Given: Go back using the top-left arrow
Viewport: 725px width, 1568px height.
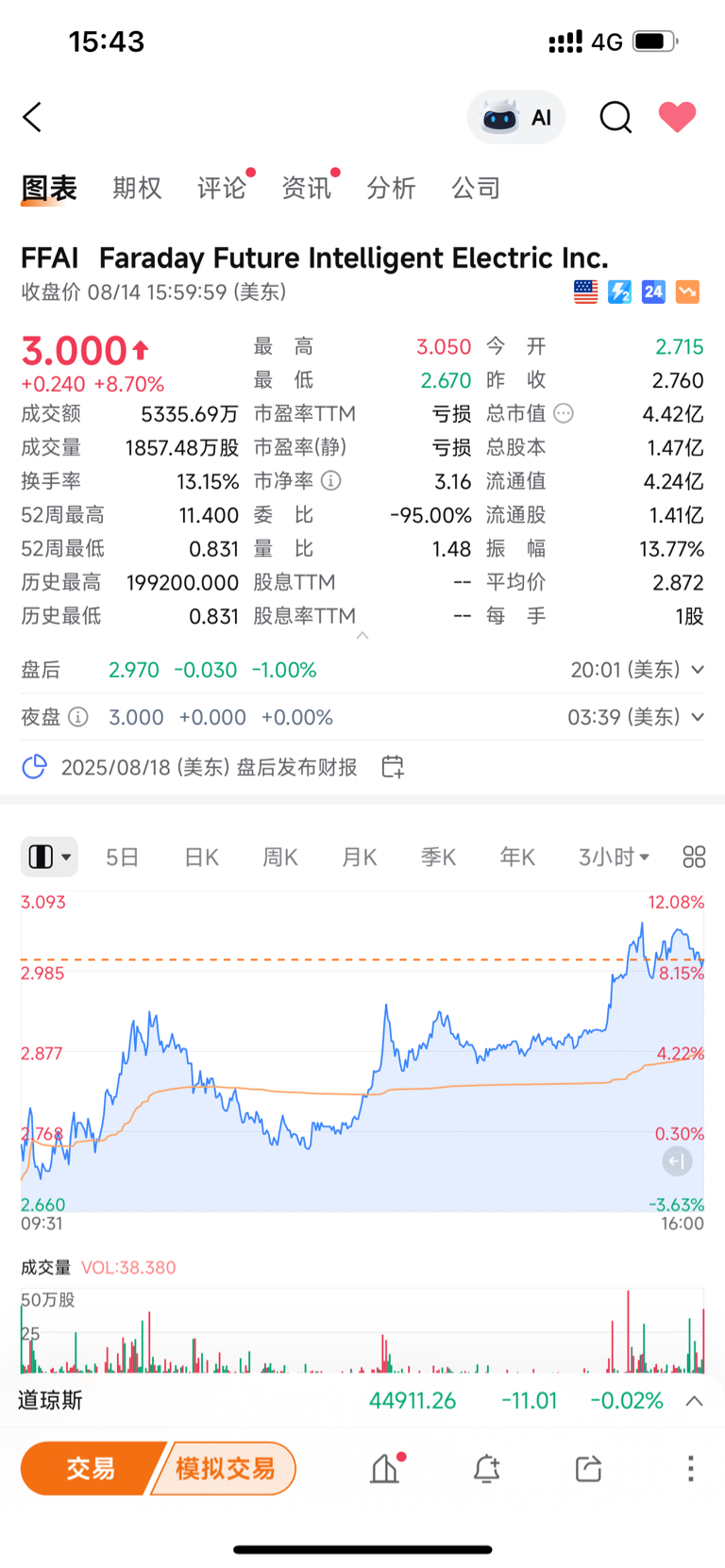Looking at the screenshot, I should coord(32,118).
